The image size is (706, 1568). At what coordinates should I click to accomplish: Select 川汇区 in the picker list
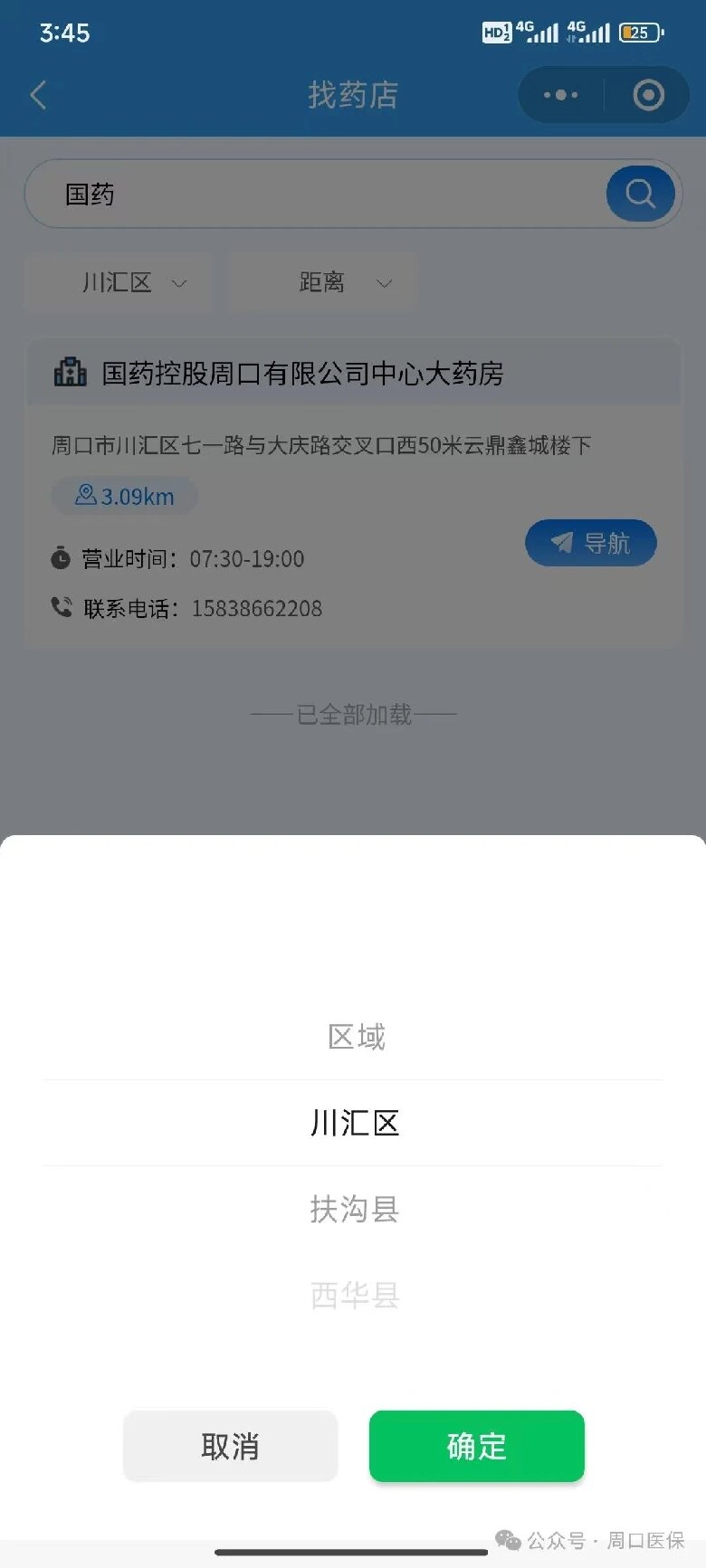[x=354, y=1123]
